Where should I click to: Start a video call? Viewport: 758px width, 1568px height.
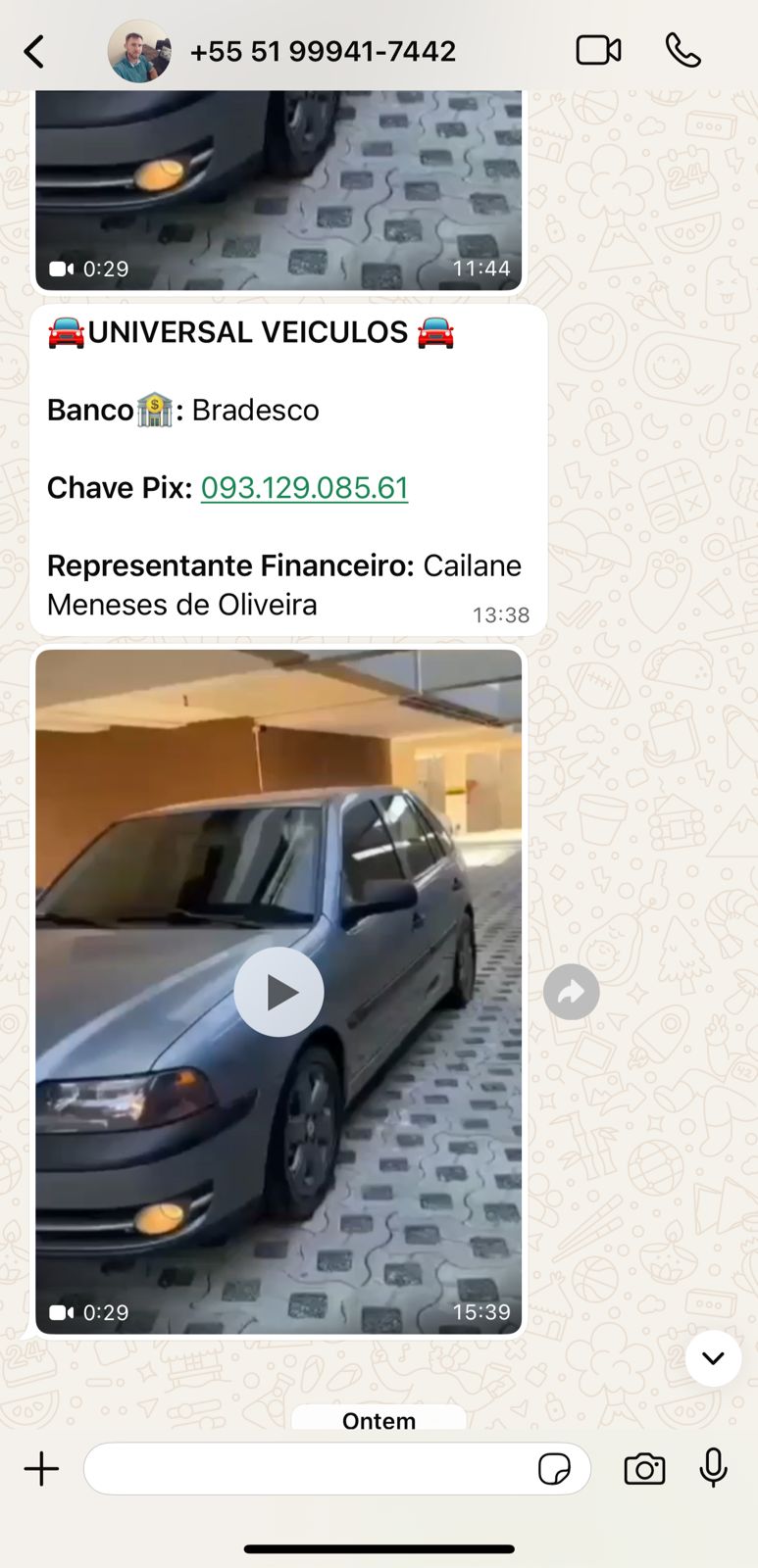click(x=598, y=50)
